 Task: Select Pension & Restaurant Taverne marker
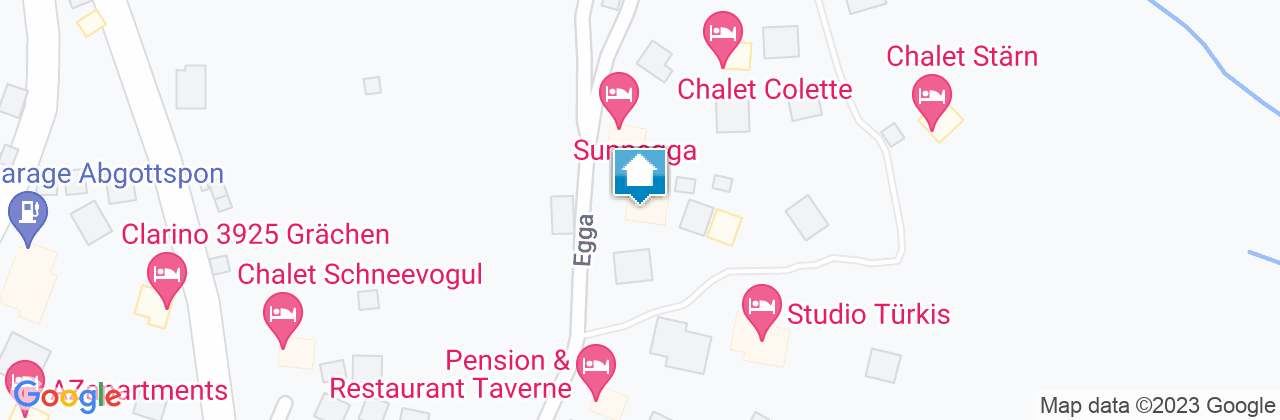tap(597, 366)
